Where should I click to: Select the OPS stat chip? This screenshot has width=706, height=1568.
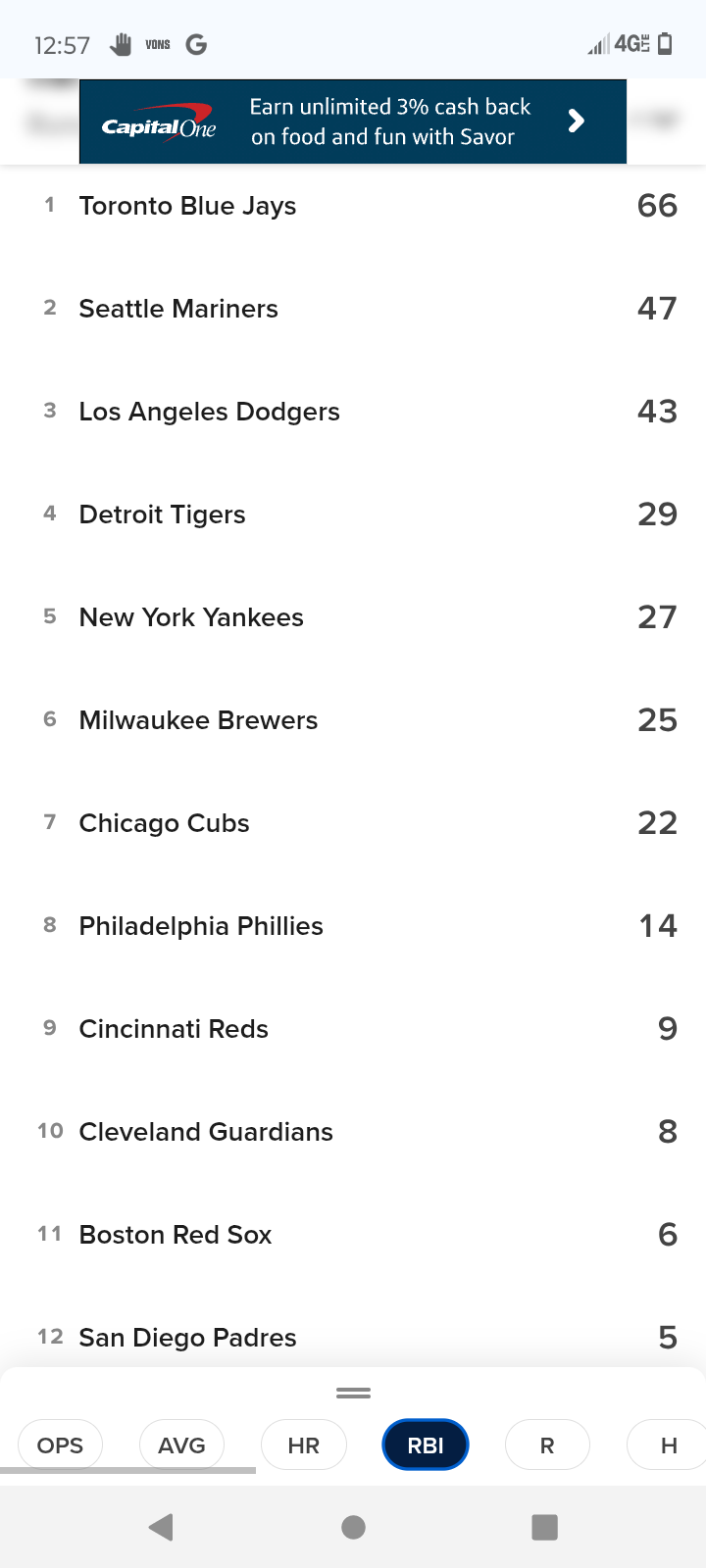(x=60, y=1445)
